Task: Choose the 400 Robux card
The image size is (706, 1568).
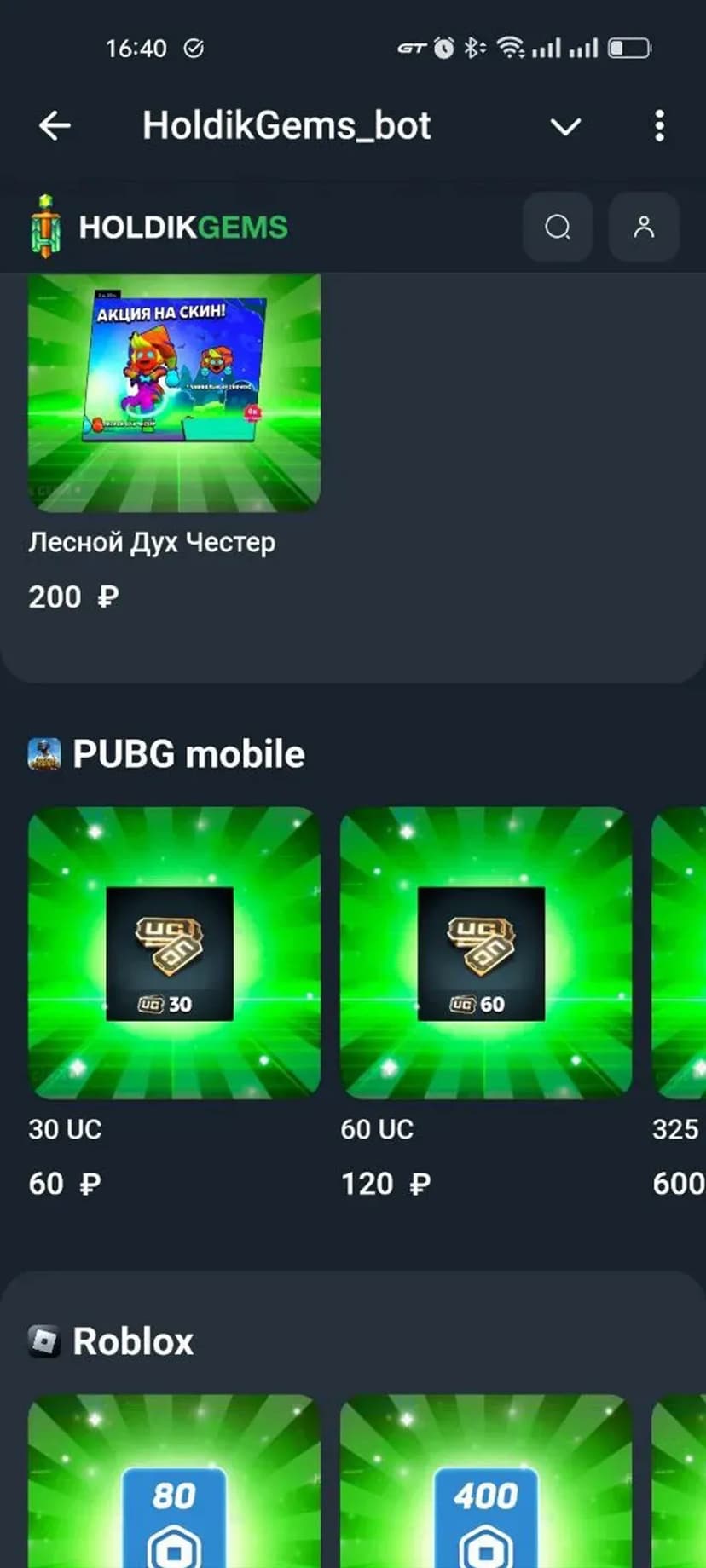Action: [x=486, y=1483]
